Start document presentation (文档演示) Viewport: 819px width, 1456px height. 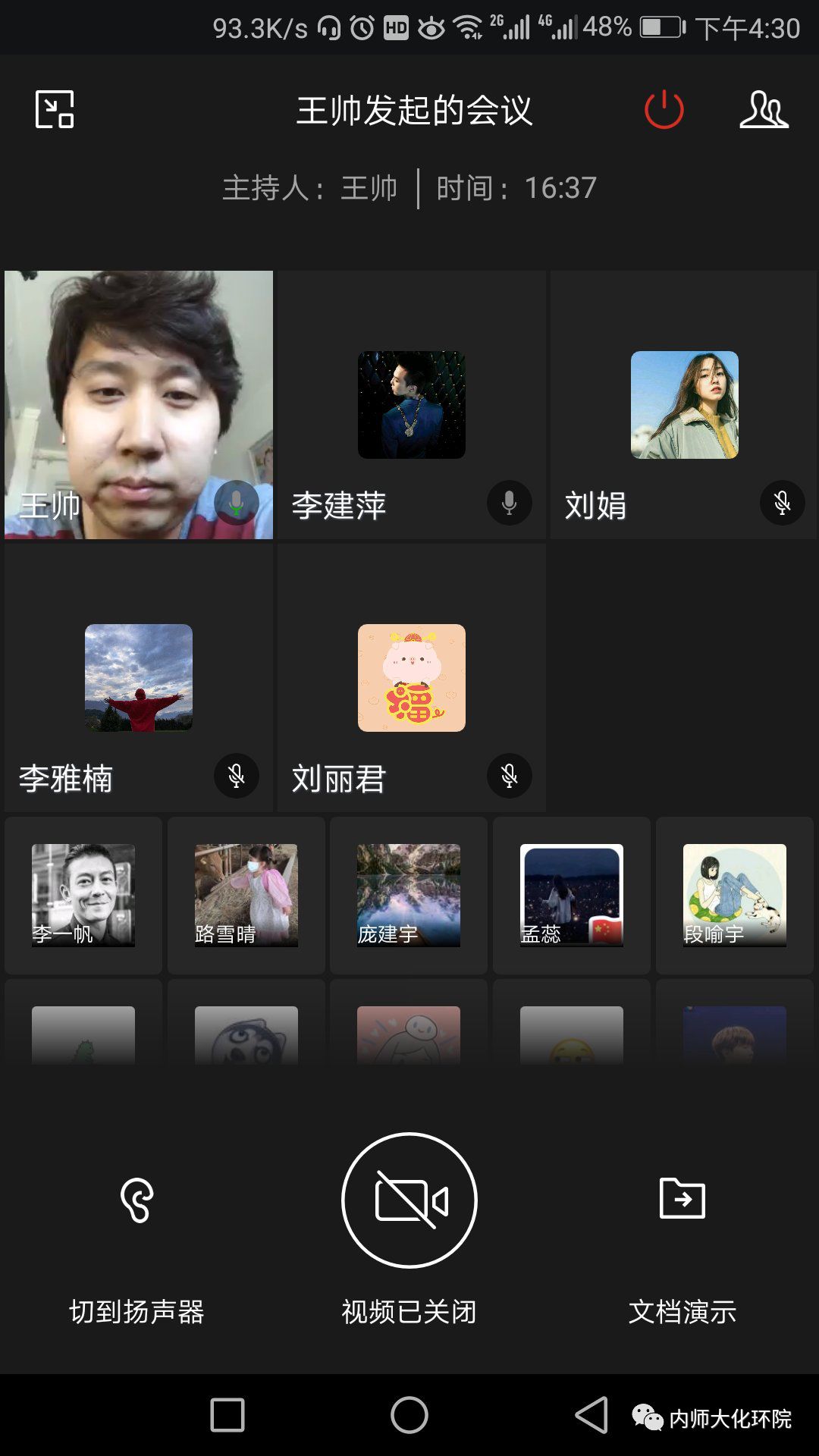tap(682, 1200)
